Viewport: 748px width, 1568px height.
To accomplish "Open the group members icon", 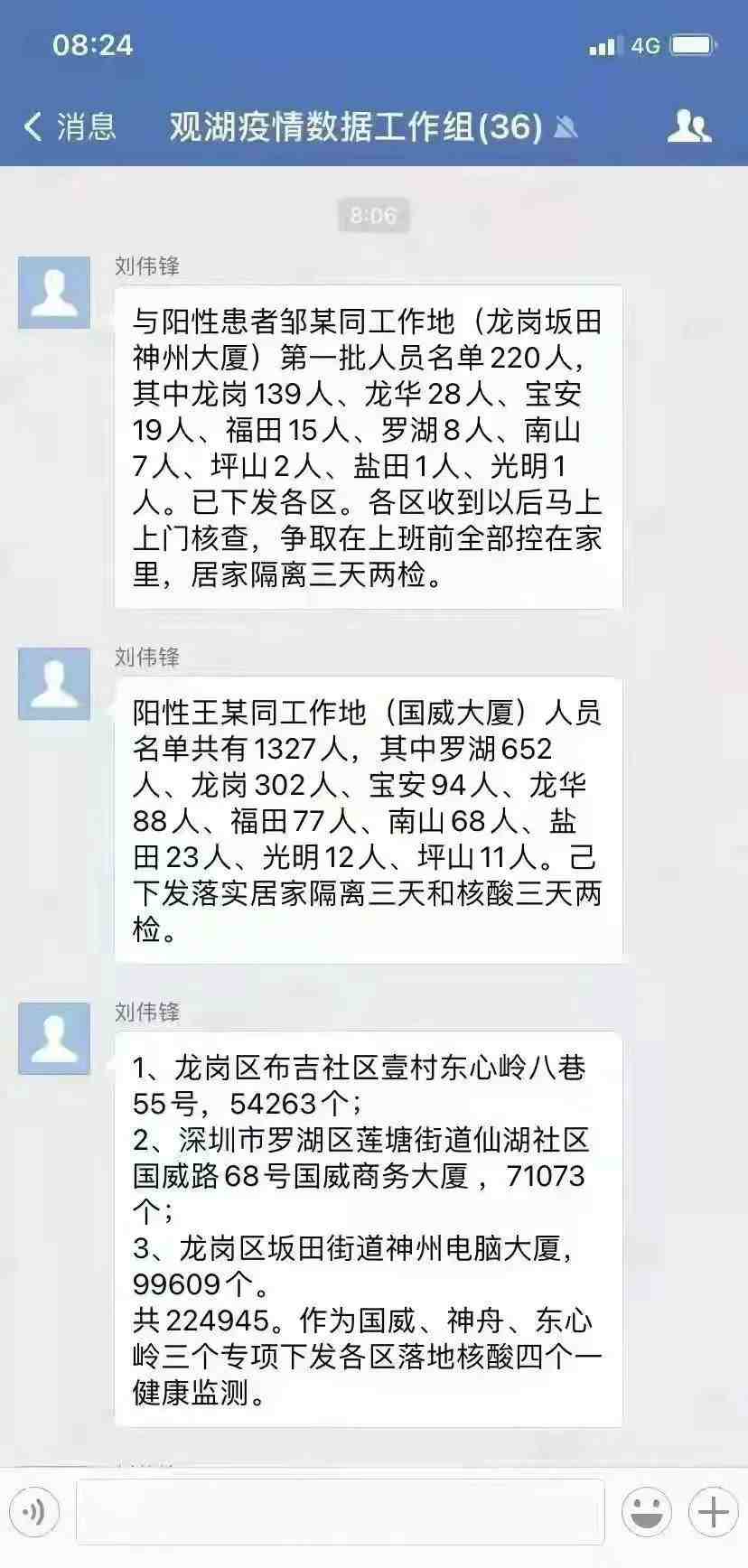I will tap(688, 126).
